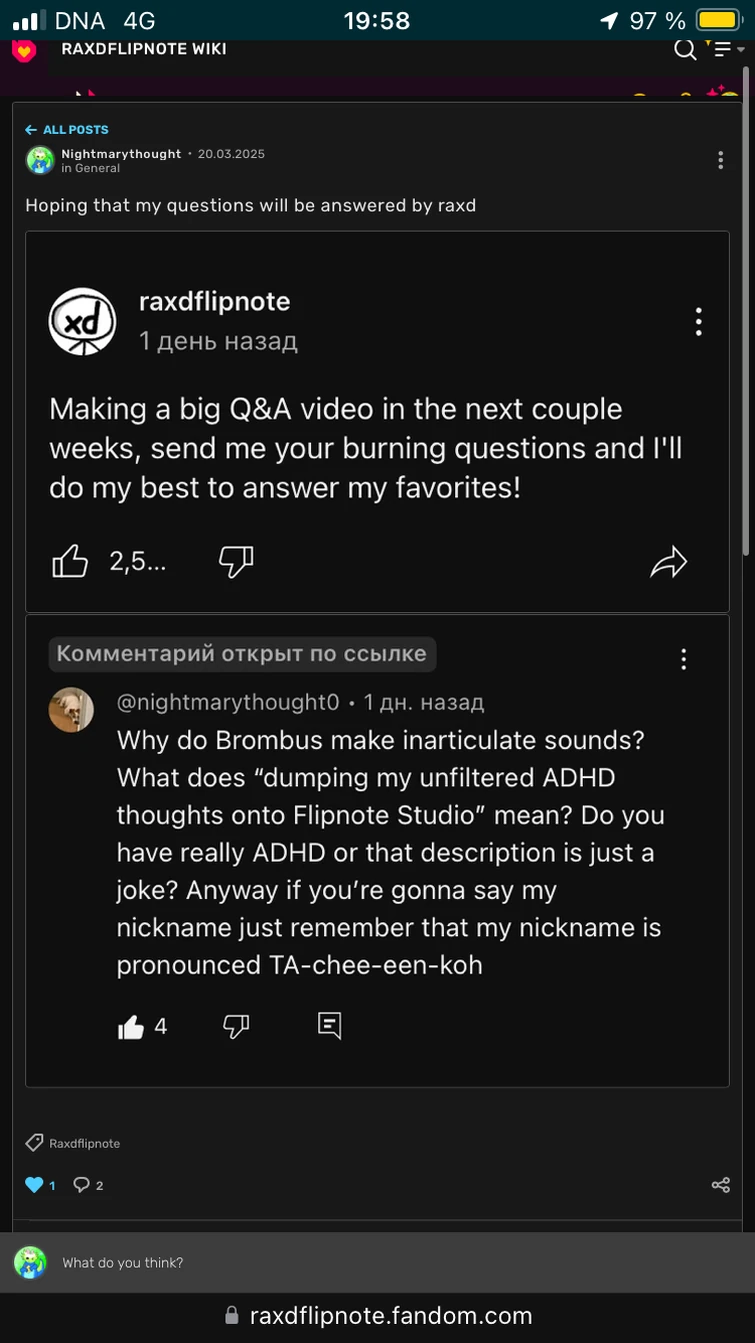This screenshot has height=1343, width=755.
Task: Open raxdflipnote post options via three-dot menu
Action: pyautogui.click(x=698, y=321)
